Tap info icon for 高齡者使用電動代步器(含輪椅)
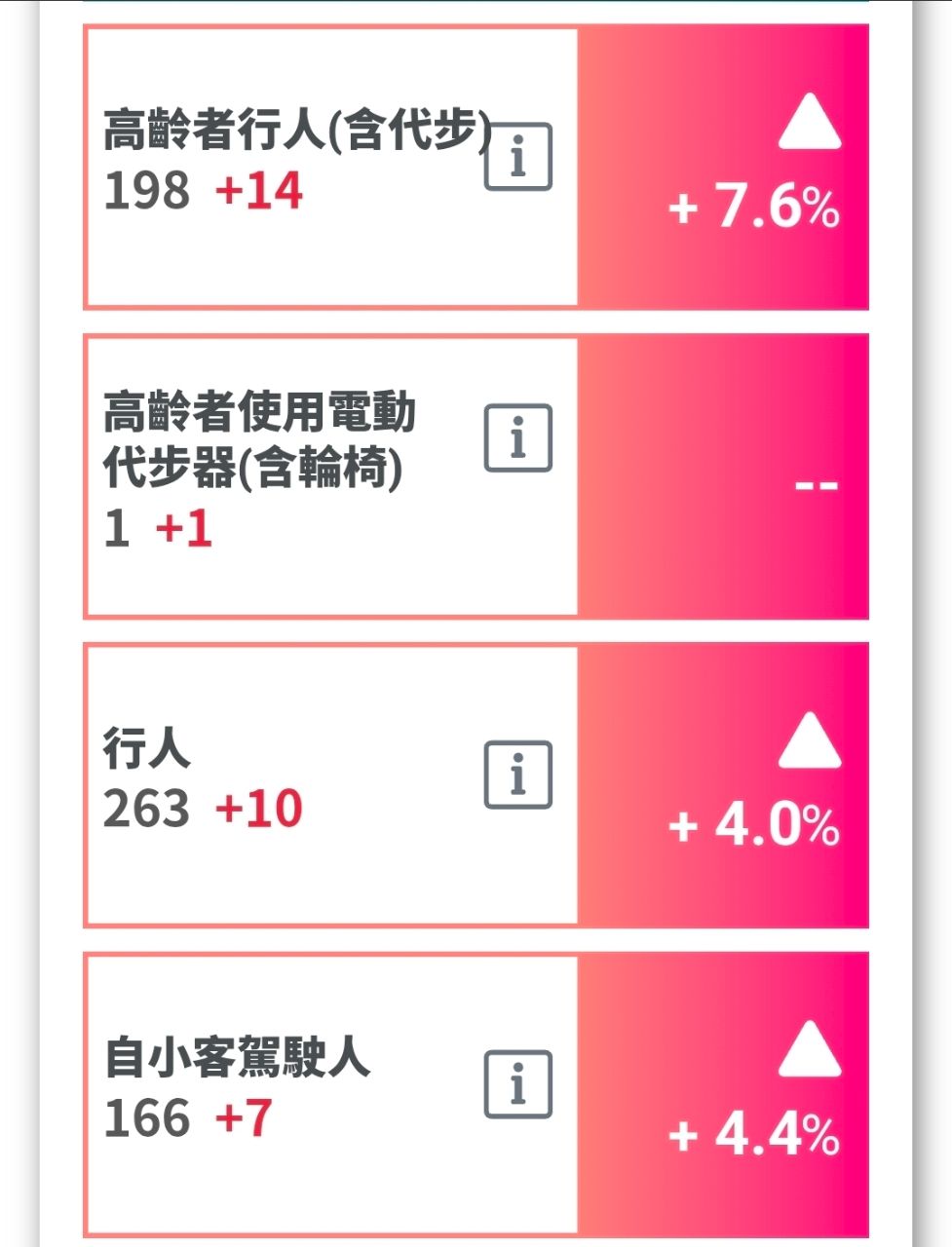952x1247 pixels. point(518,437)
